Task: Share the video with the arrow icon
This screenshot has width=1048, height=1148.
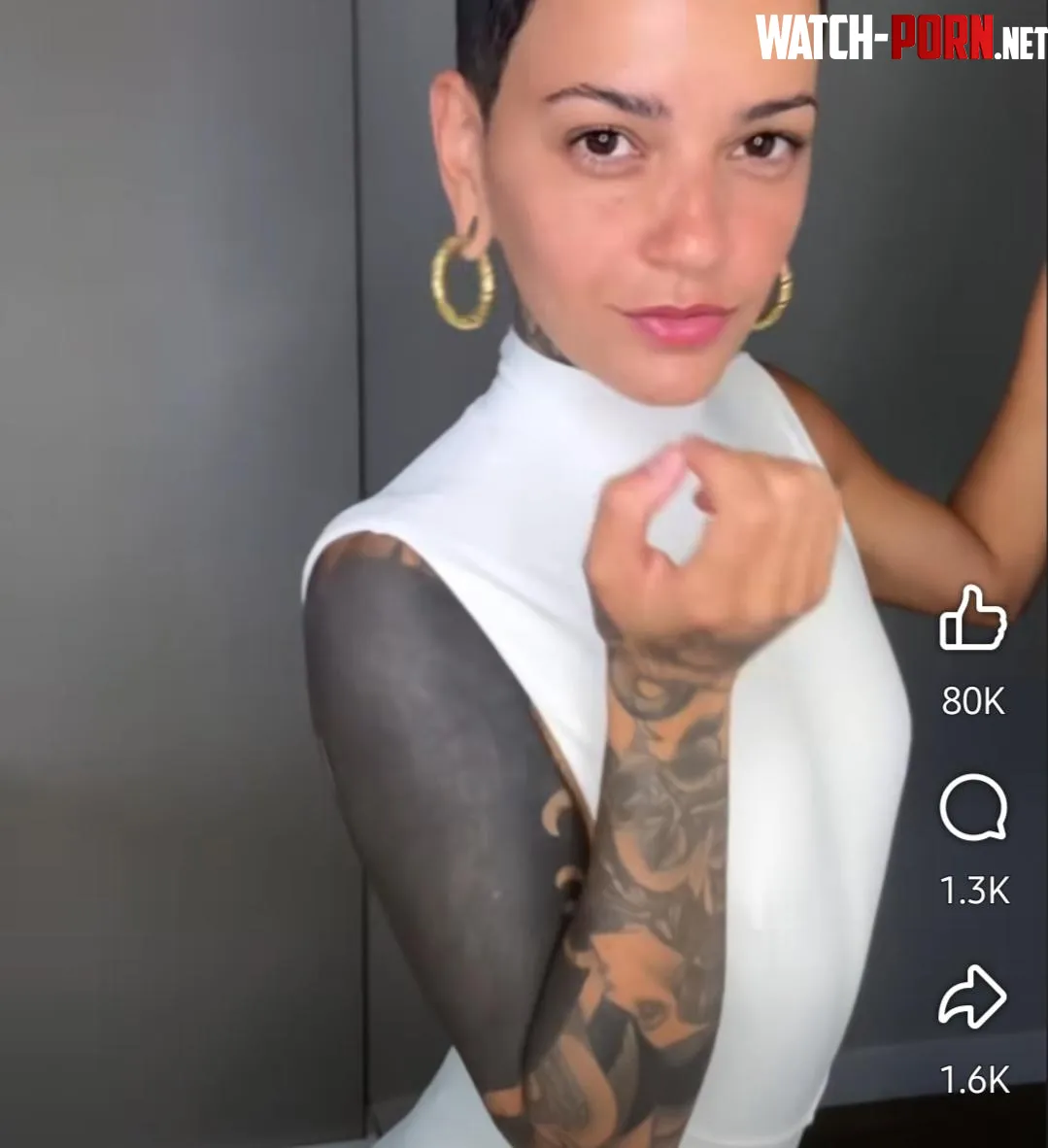Action: coord(972,997)
